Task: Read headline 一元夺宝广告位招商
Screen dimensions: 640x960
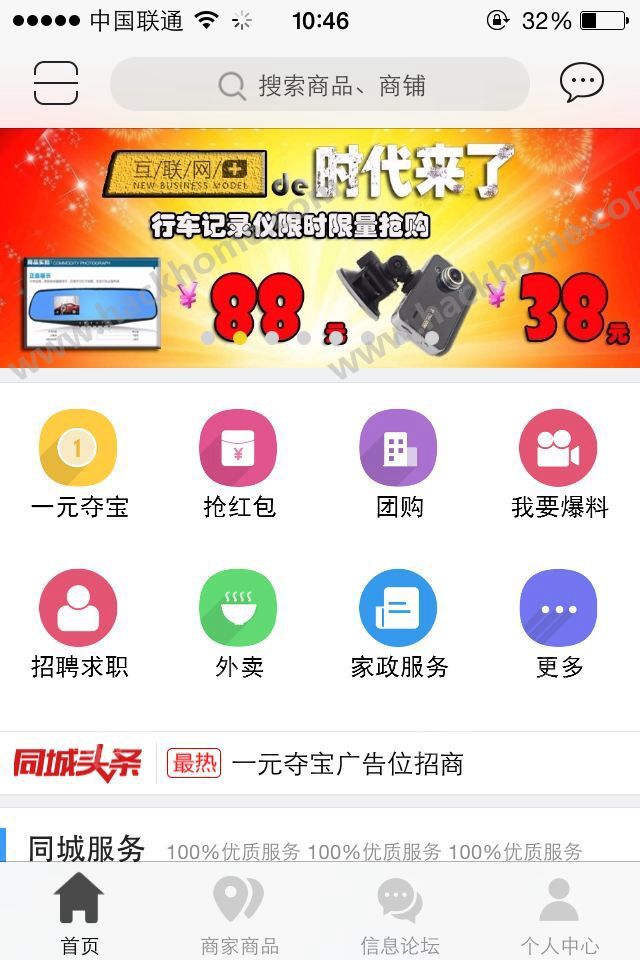Action: [348, 764]
